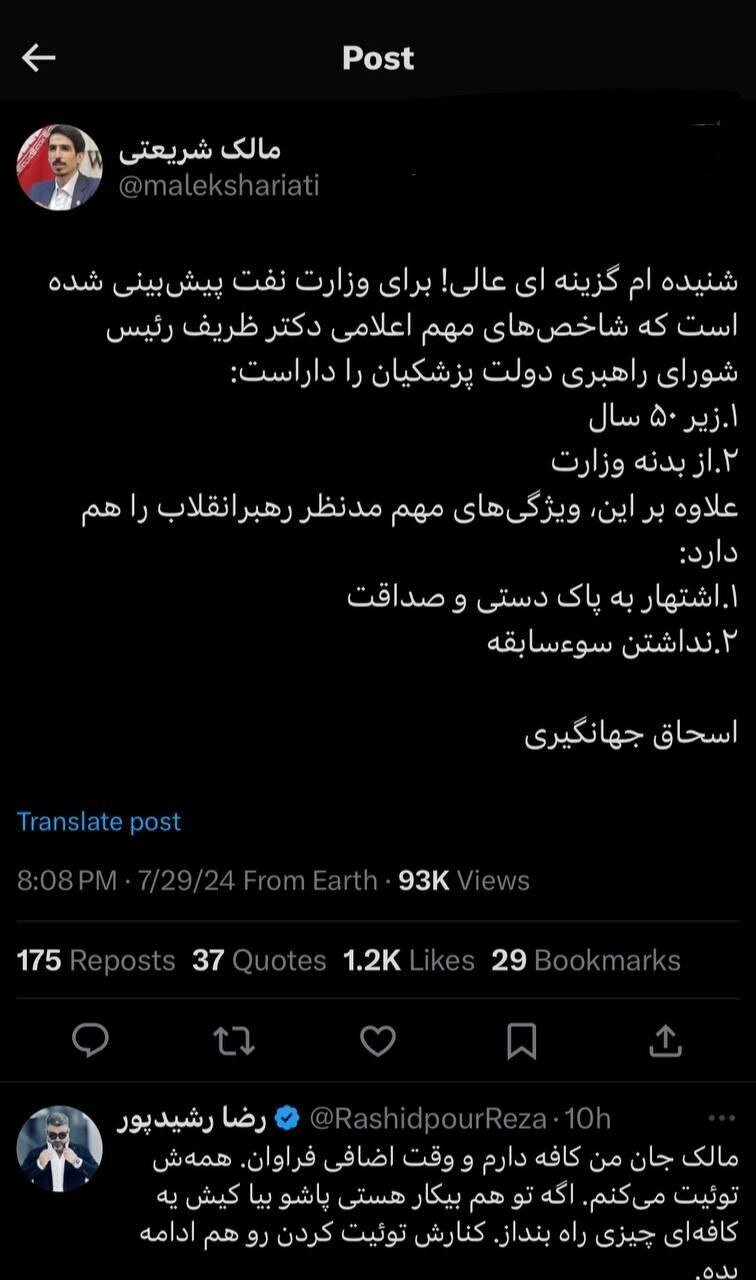Open the more options ellipsis on the reply
This screenshot has width=756, height=1280.
pyautogui.click(x=723, y=1119)
